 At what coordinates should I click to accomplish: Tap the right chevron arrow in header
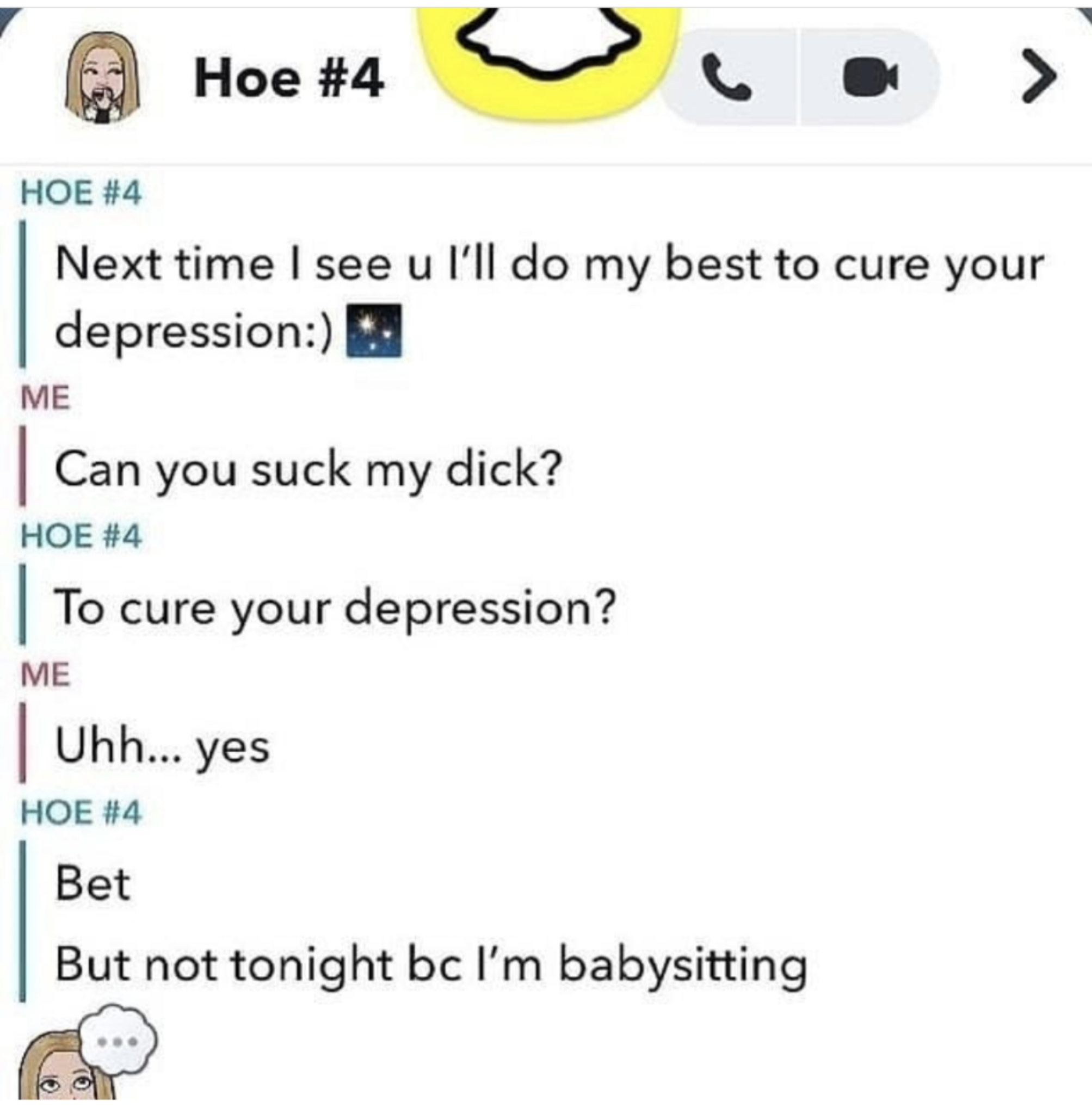[1039, 76]
